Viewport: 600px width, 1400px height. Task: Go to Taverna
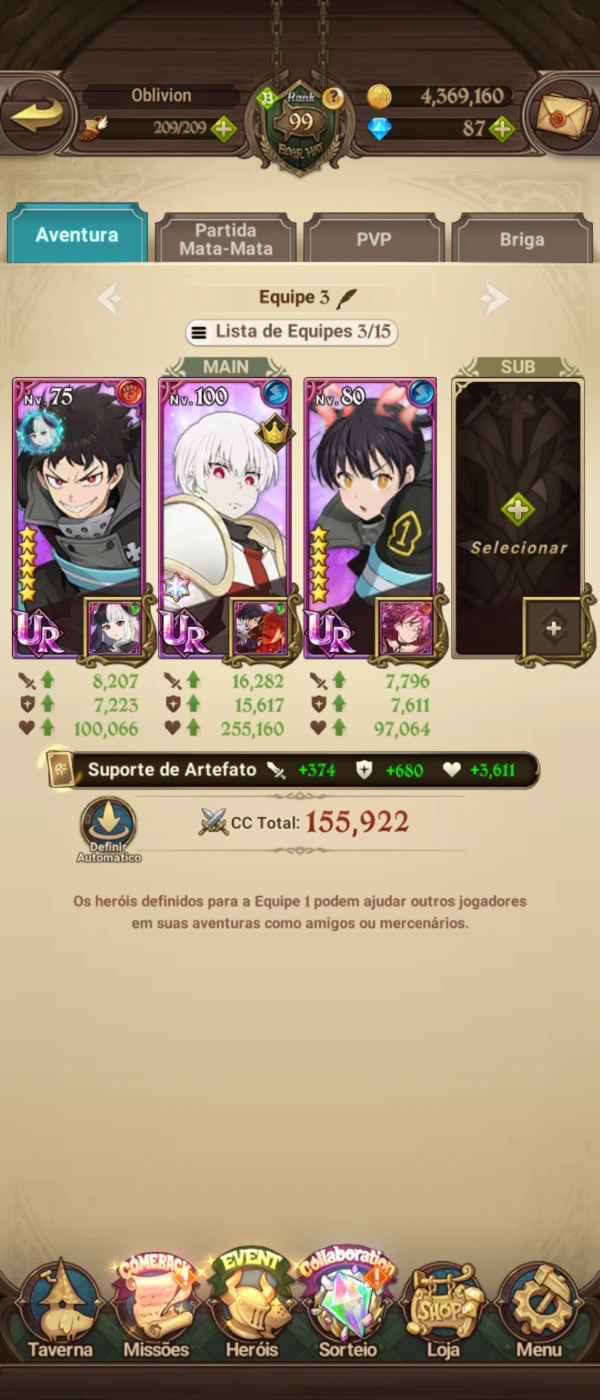coord(59,1312)
